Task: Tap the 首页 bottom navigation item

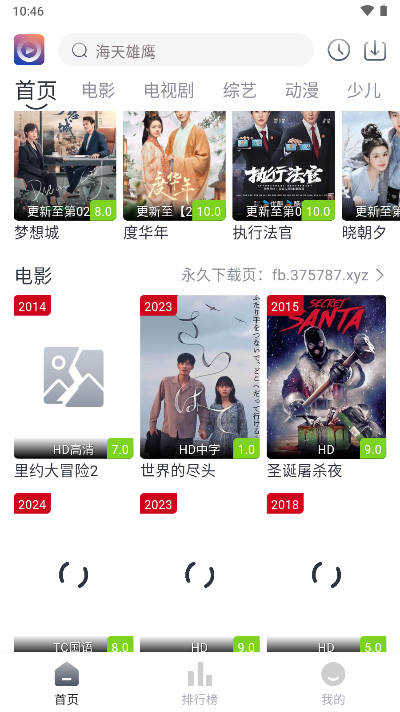Action: 67,683
